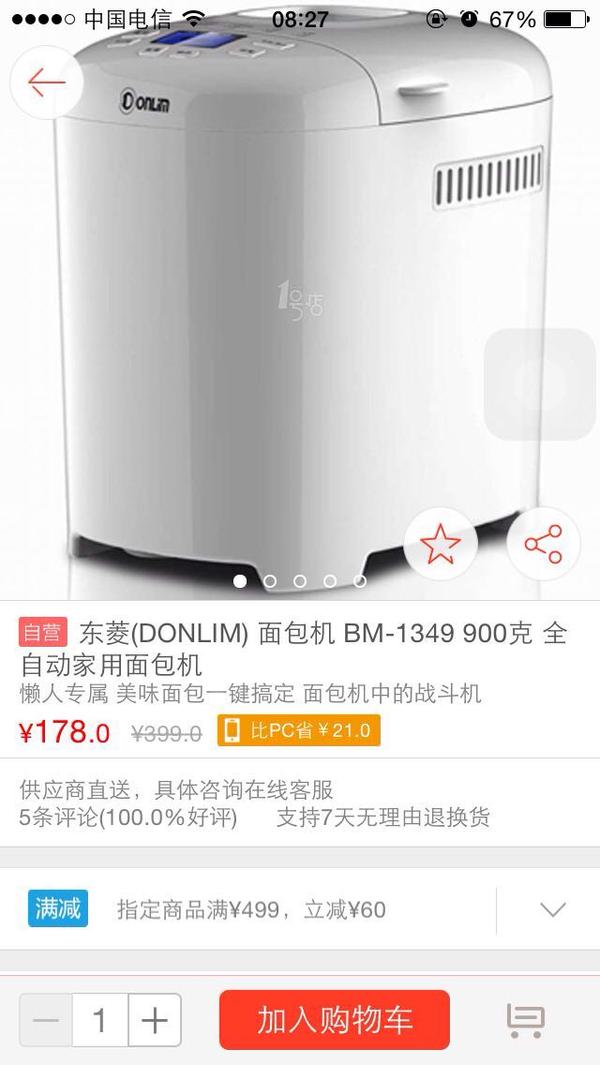Open the 5条评论 reviews line
This screenshot has width=600, height=1065.
pos(128,817)
